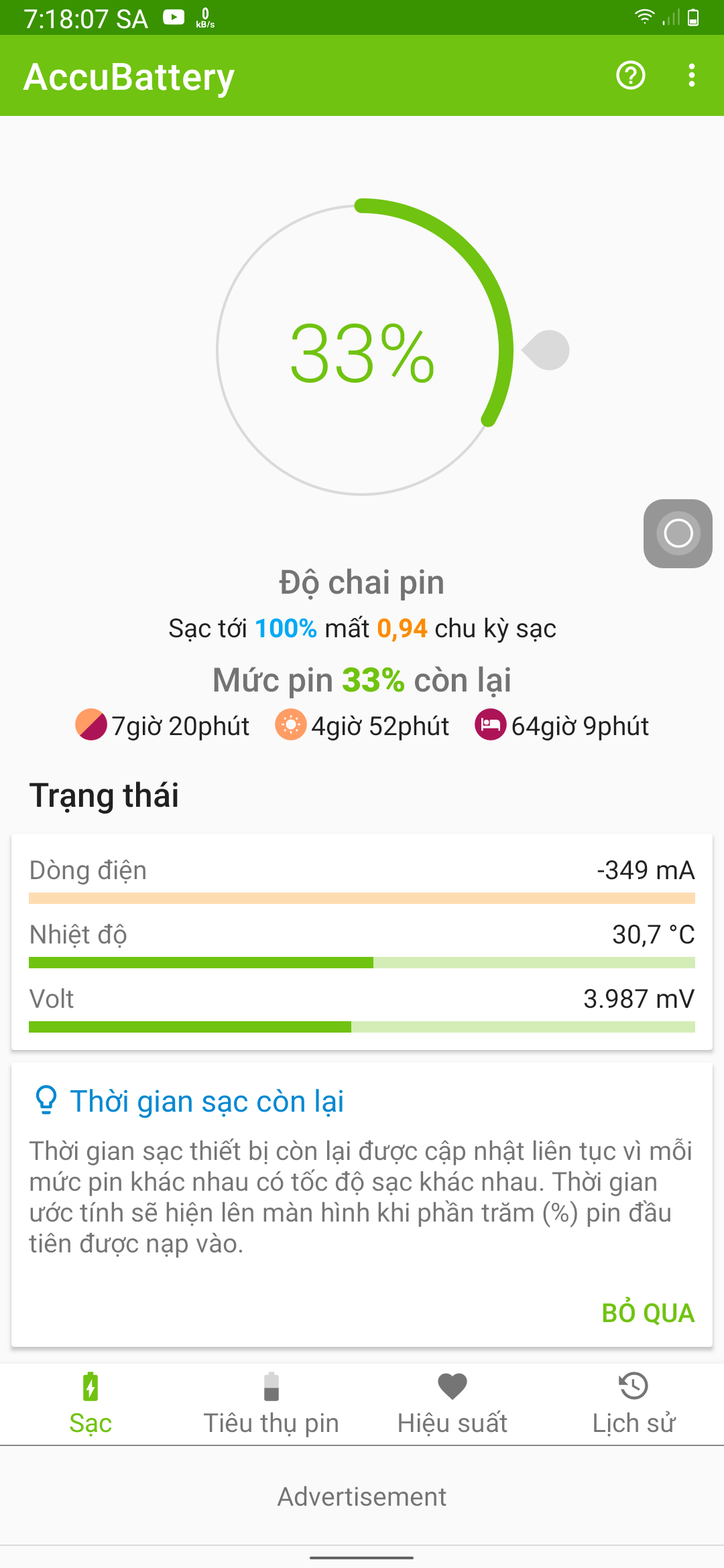Dismiss the tip with BỎ QUA
The width and height of the screenshot is (724, 1568).
(x=648, y=1313)
